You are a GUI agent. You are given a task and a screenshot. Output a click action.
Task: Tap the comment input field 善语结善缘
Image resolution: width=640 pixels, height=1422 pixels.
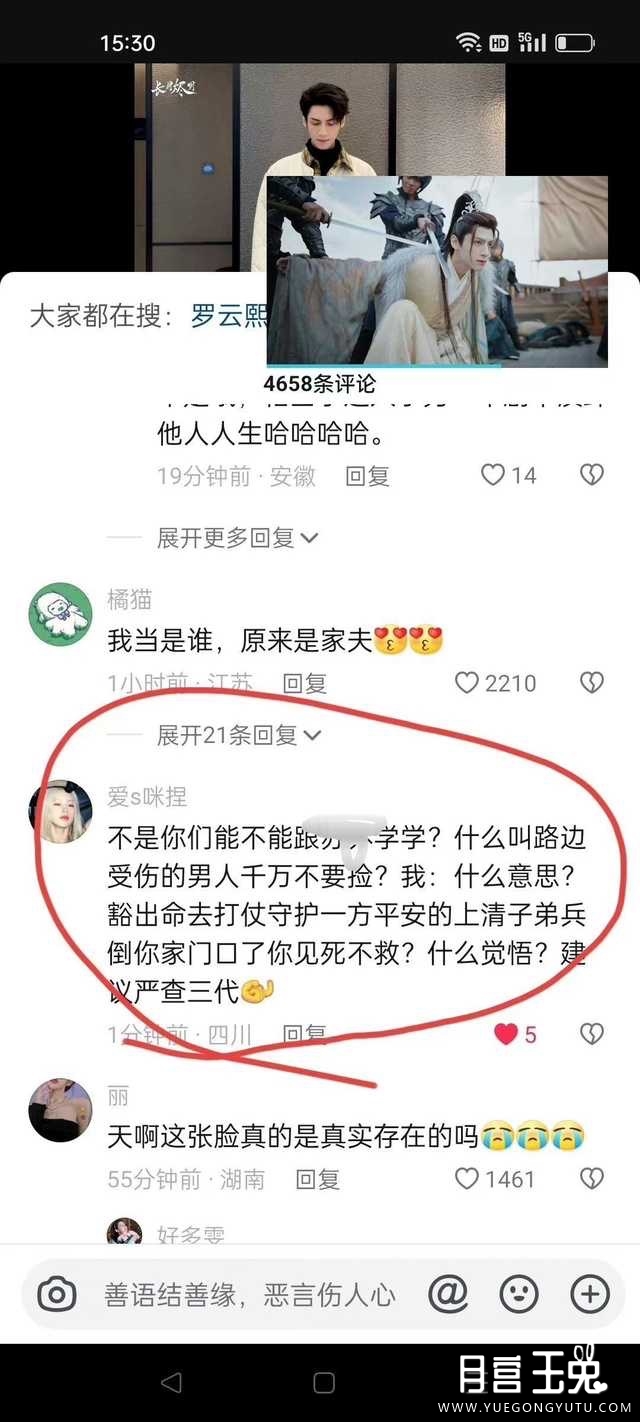click(x=250, y=1295)
